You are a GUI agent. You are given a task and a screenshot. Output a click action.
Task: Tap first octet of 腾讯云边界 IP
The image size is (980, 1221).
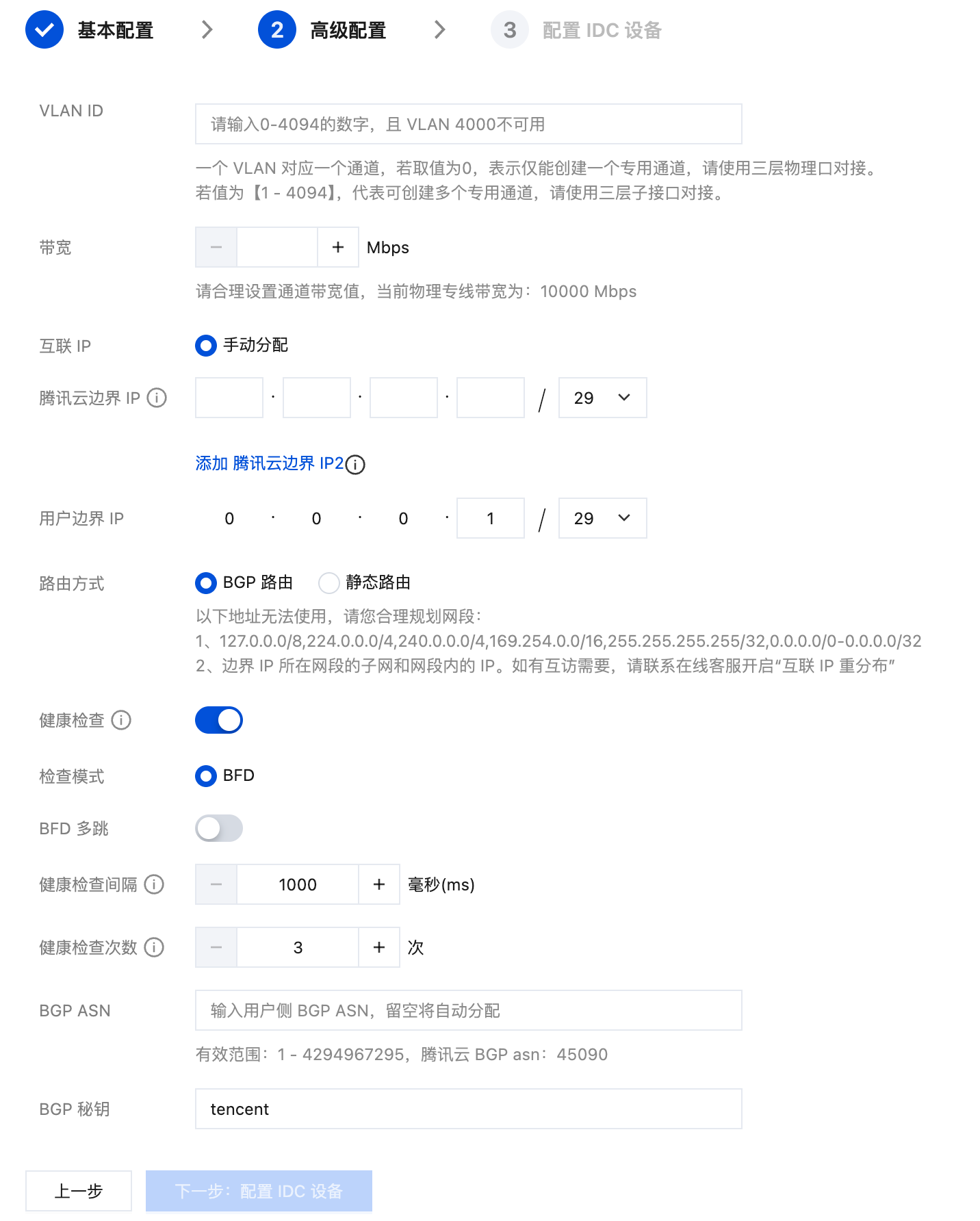coord(229,398)
